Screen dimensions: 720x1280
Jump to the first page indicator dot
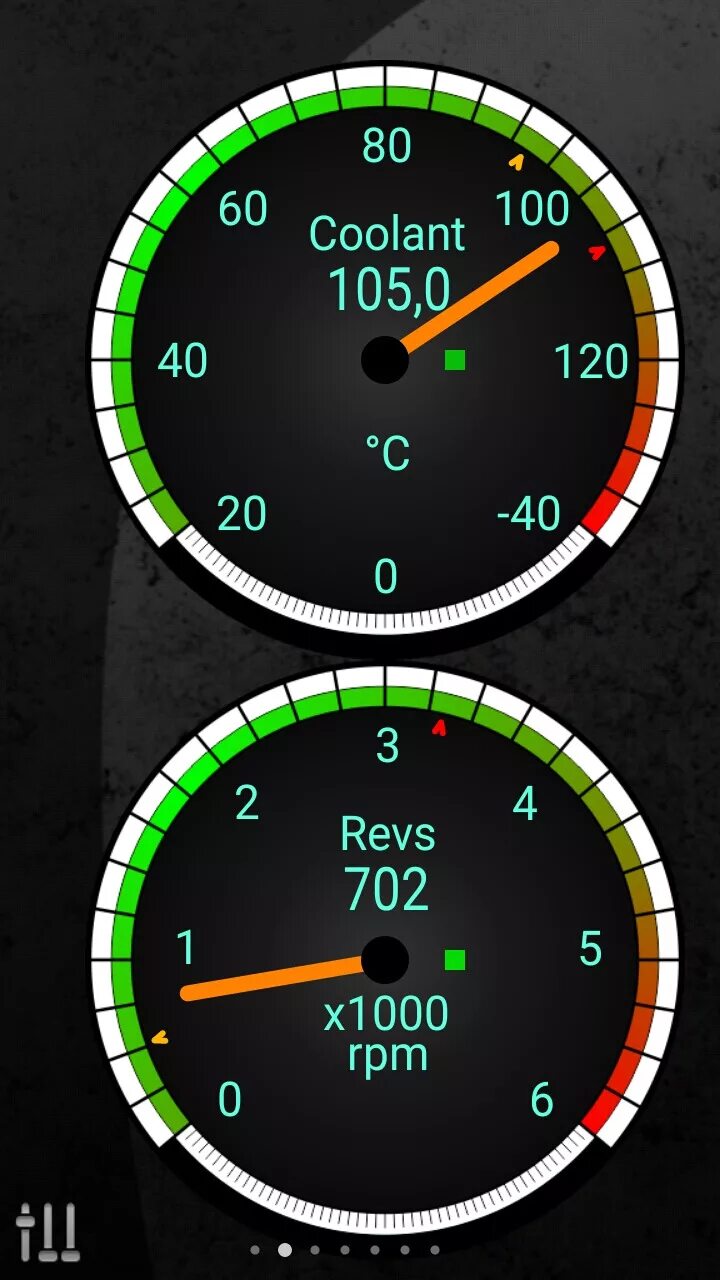pyautogui.click(x=255, y=1249)
